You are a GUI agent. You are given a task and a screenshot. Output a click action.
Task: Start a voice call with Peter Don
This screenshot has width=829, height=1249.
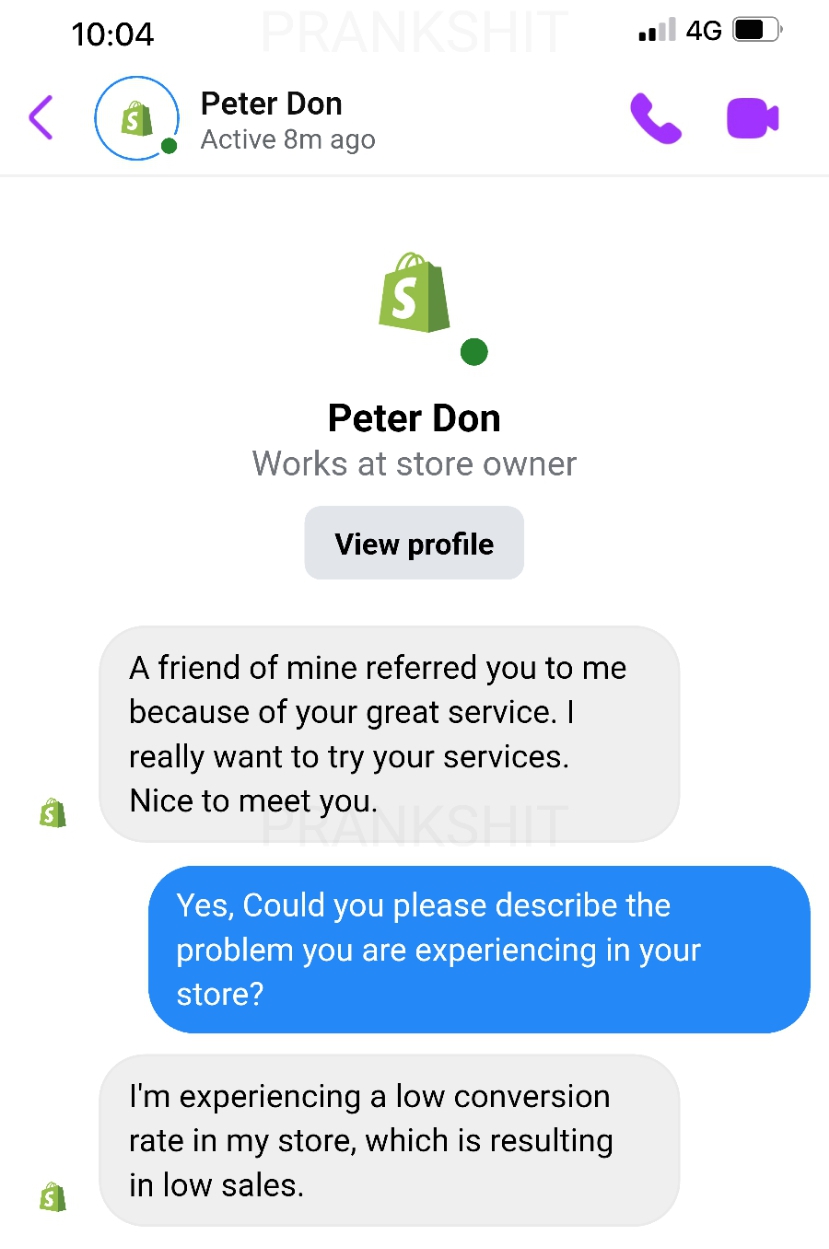point(655,119)
